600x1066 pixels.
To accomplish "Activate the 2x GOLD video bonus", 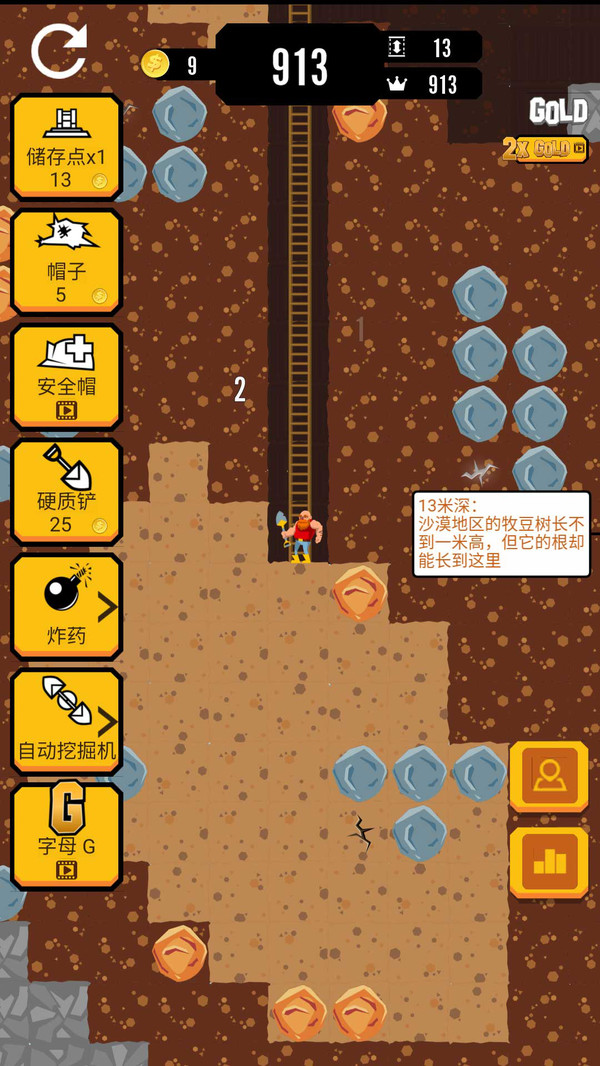I will pos(544,149).
